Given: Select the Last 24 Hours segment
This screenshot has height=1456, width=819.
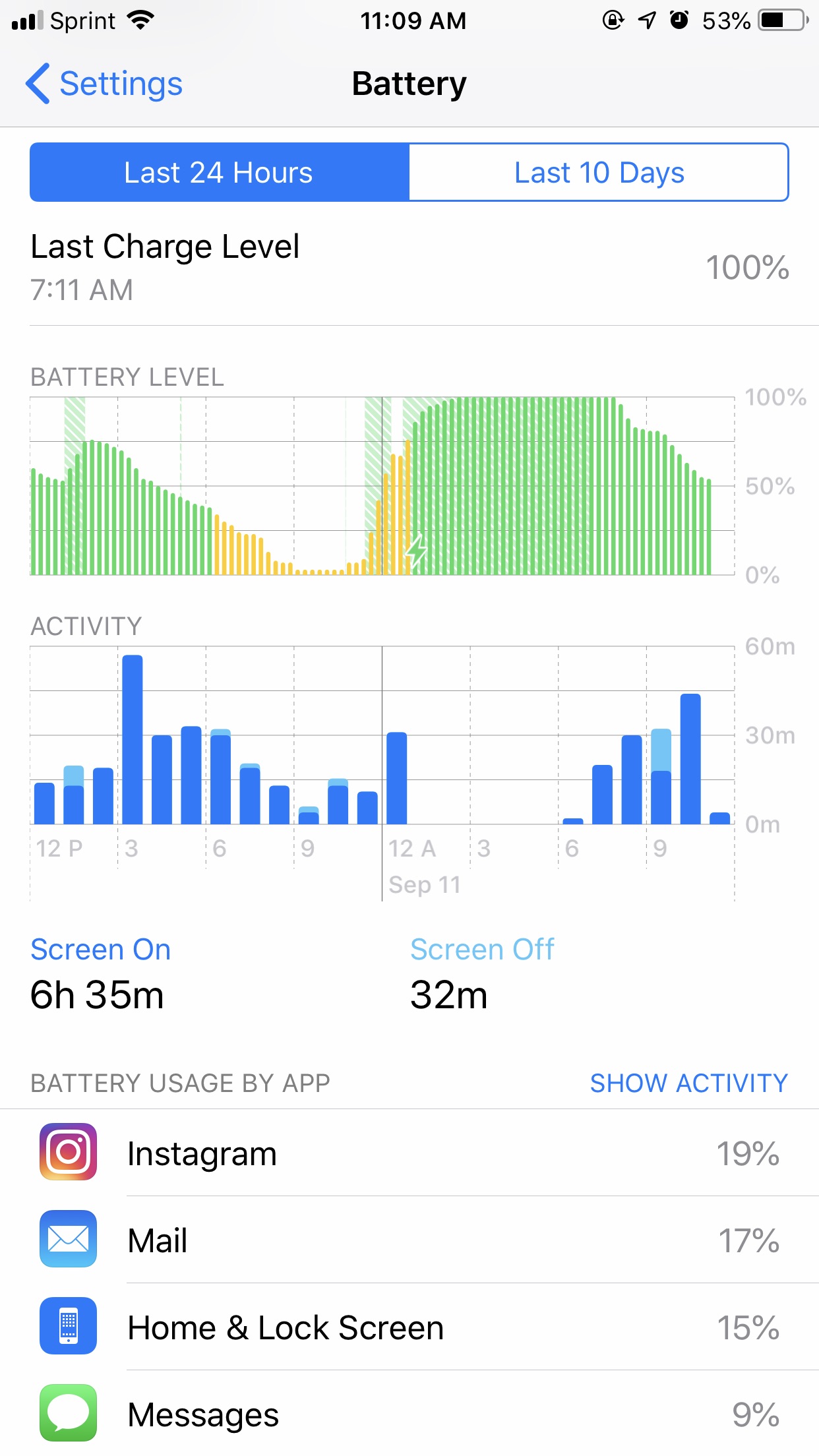Looking at the screenshot, I should [220, 173].
